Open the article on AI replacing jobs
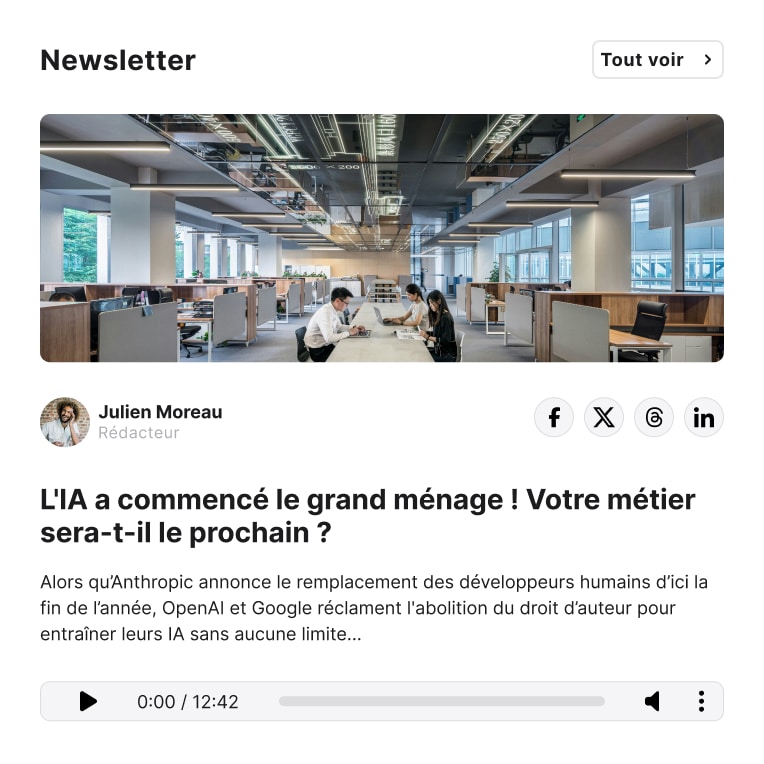 click(367, 515)
